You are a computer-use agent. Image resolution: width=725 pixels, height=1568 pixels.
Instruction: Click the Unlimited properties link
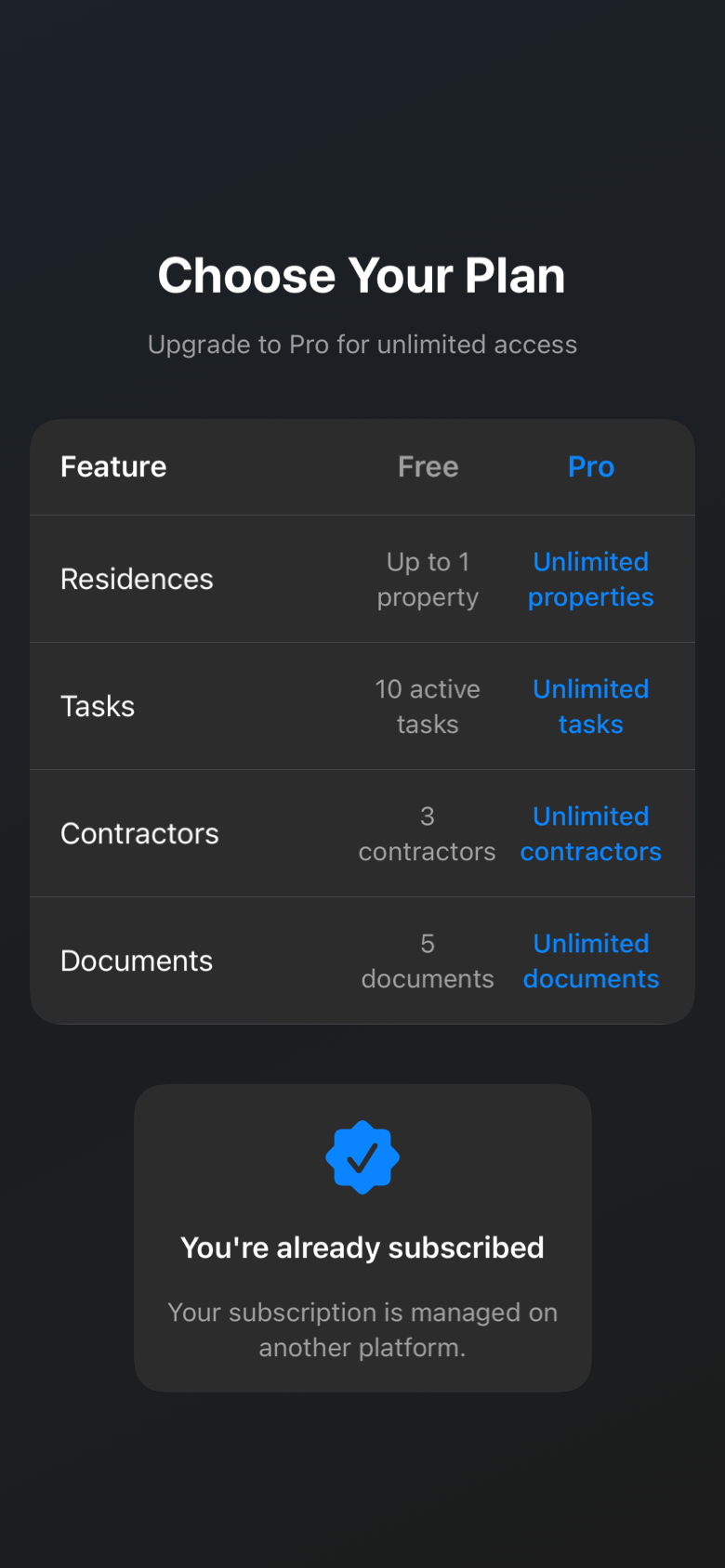pyautogui.click(x=590, y=579)
